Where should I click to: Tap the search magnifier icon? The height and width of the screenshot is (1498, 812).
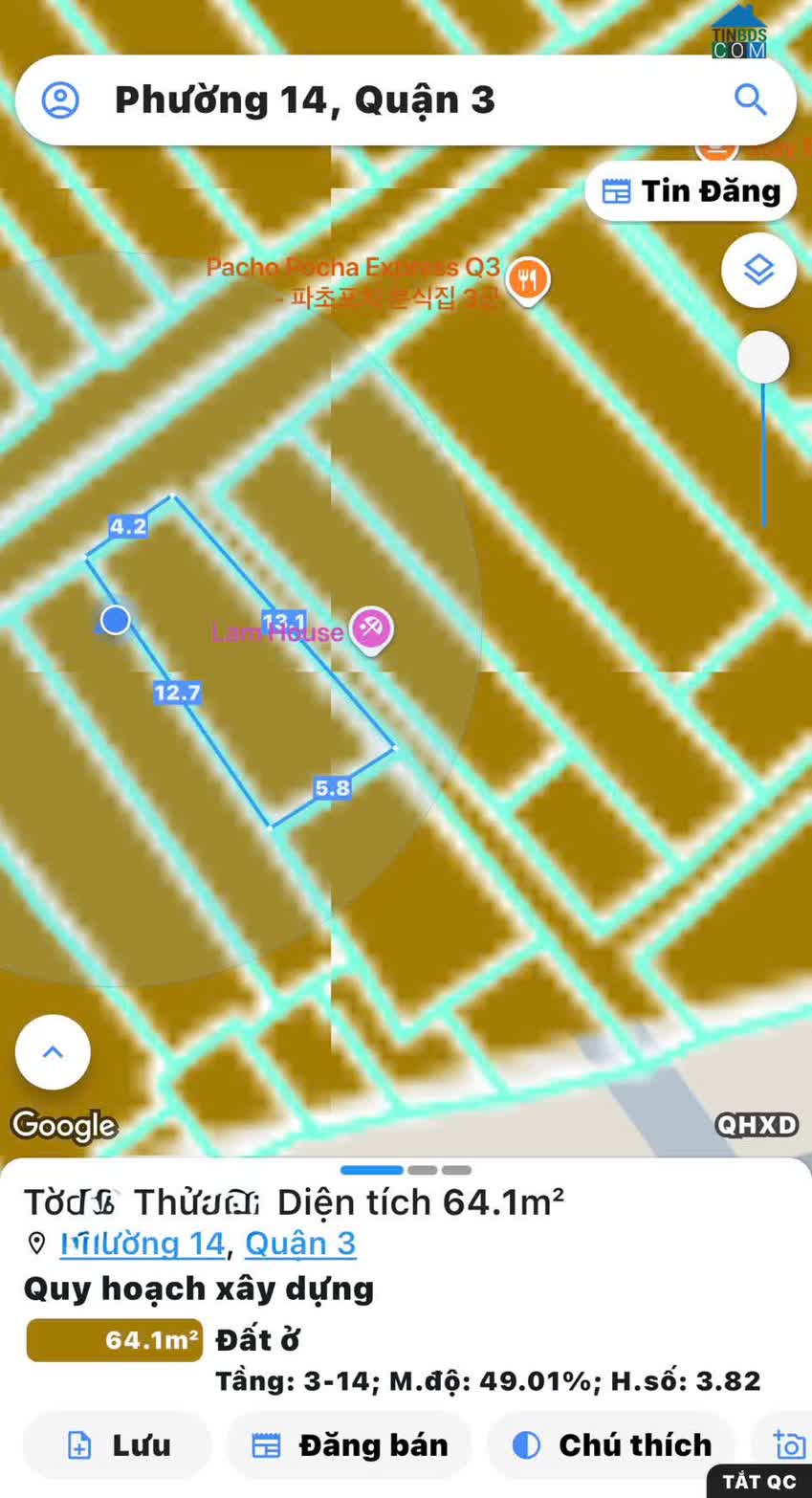pos(750,99)
